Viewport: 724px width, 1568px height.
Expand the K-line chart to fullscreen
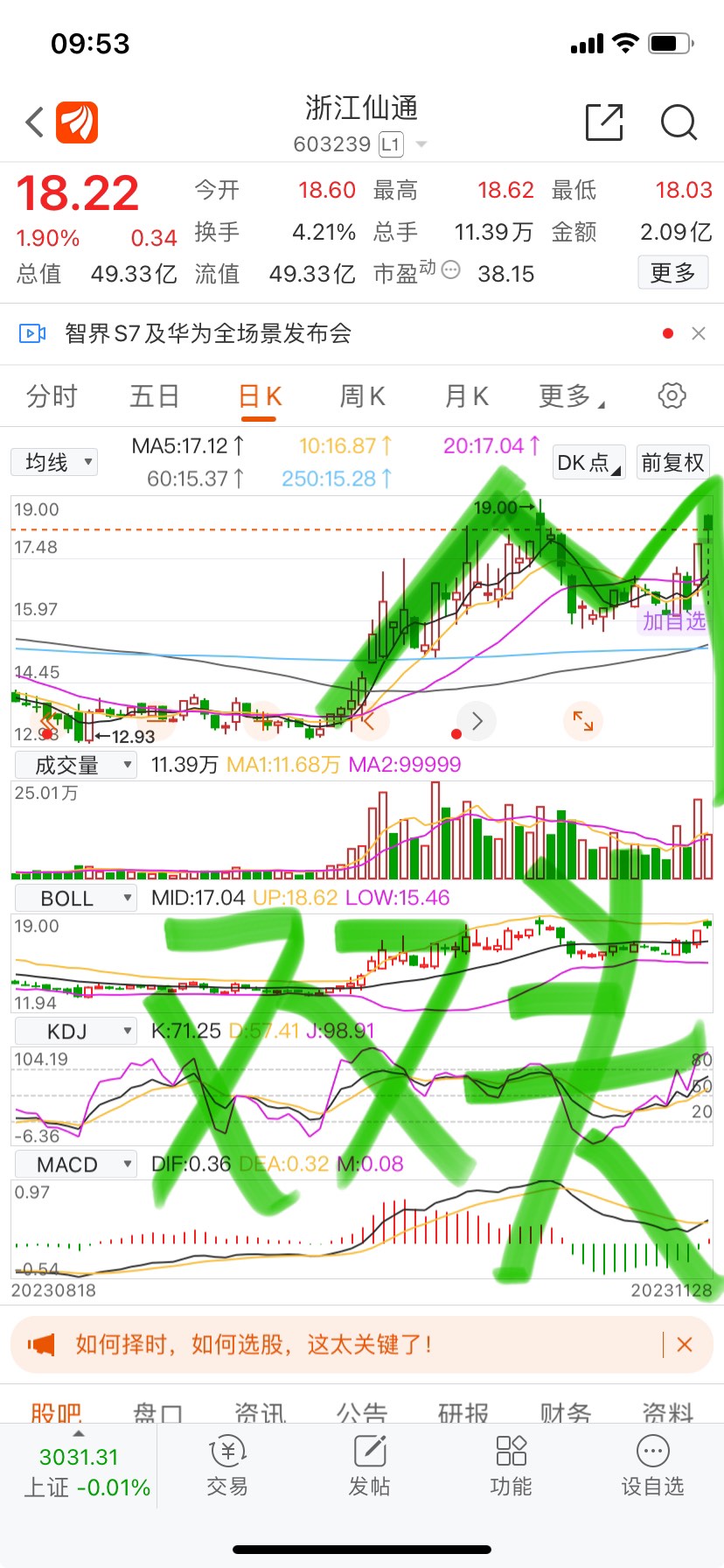(583, 721)
